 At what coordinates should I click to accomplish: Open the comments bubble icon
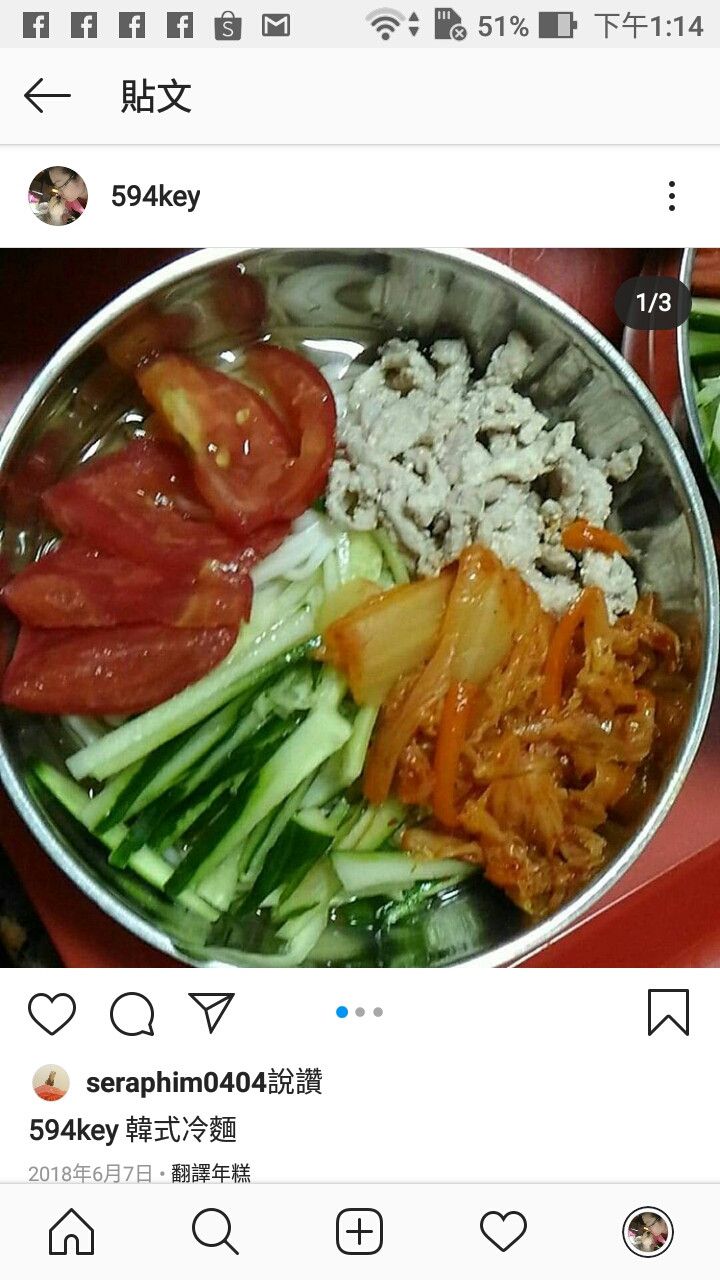135,1014
